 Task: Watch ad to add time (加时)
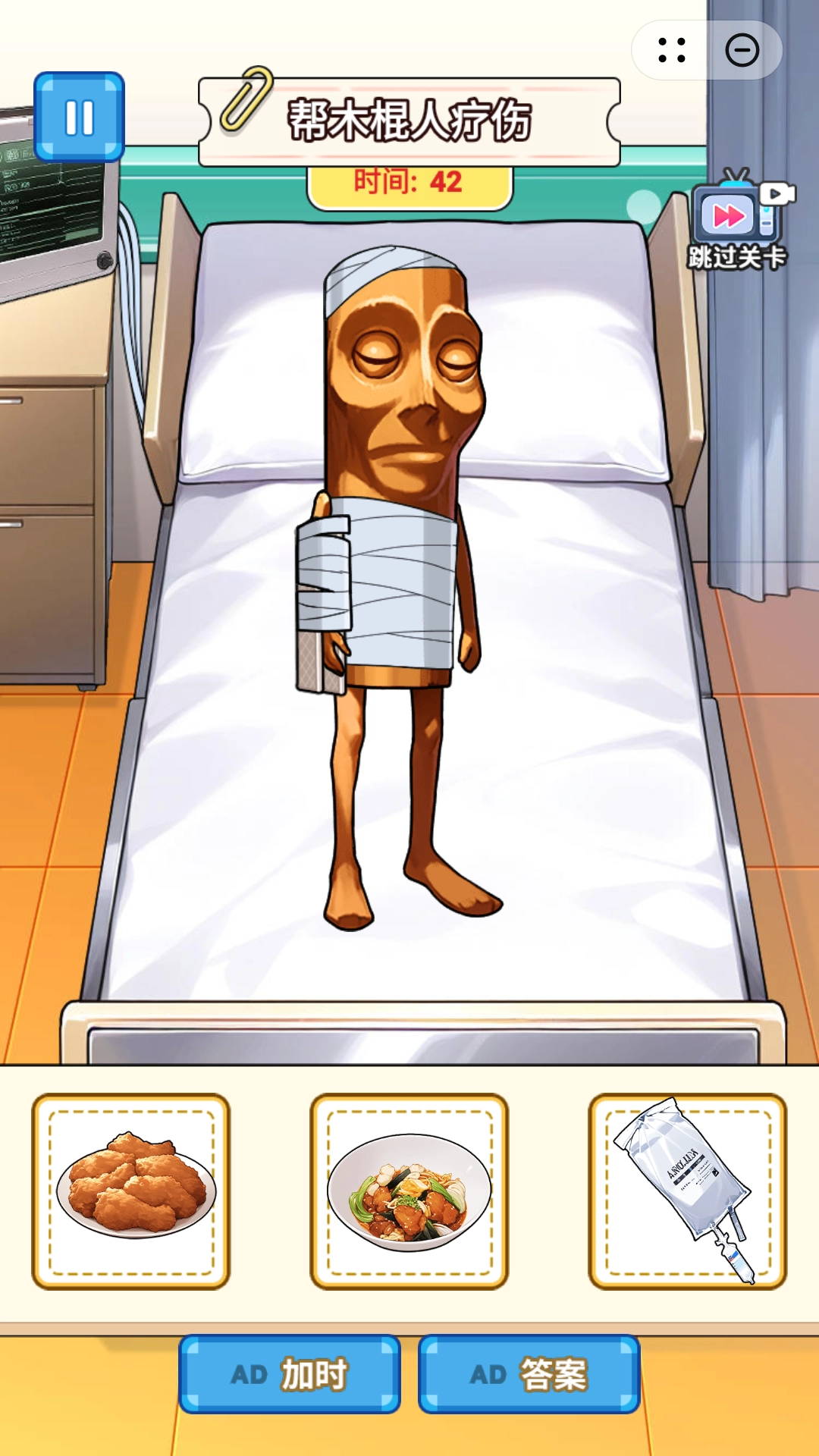290,1374
